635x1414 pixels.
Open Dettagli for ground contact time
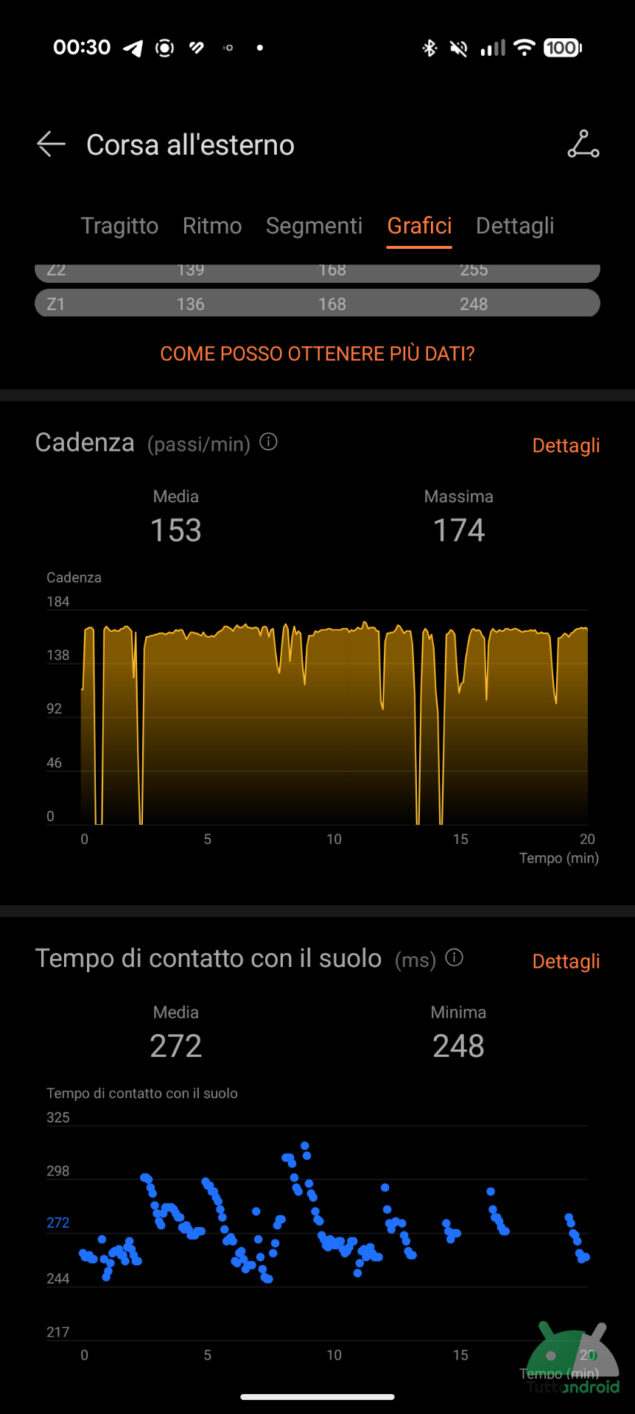pos(566,961)
